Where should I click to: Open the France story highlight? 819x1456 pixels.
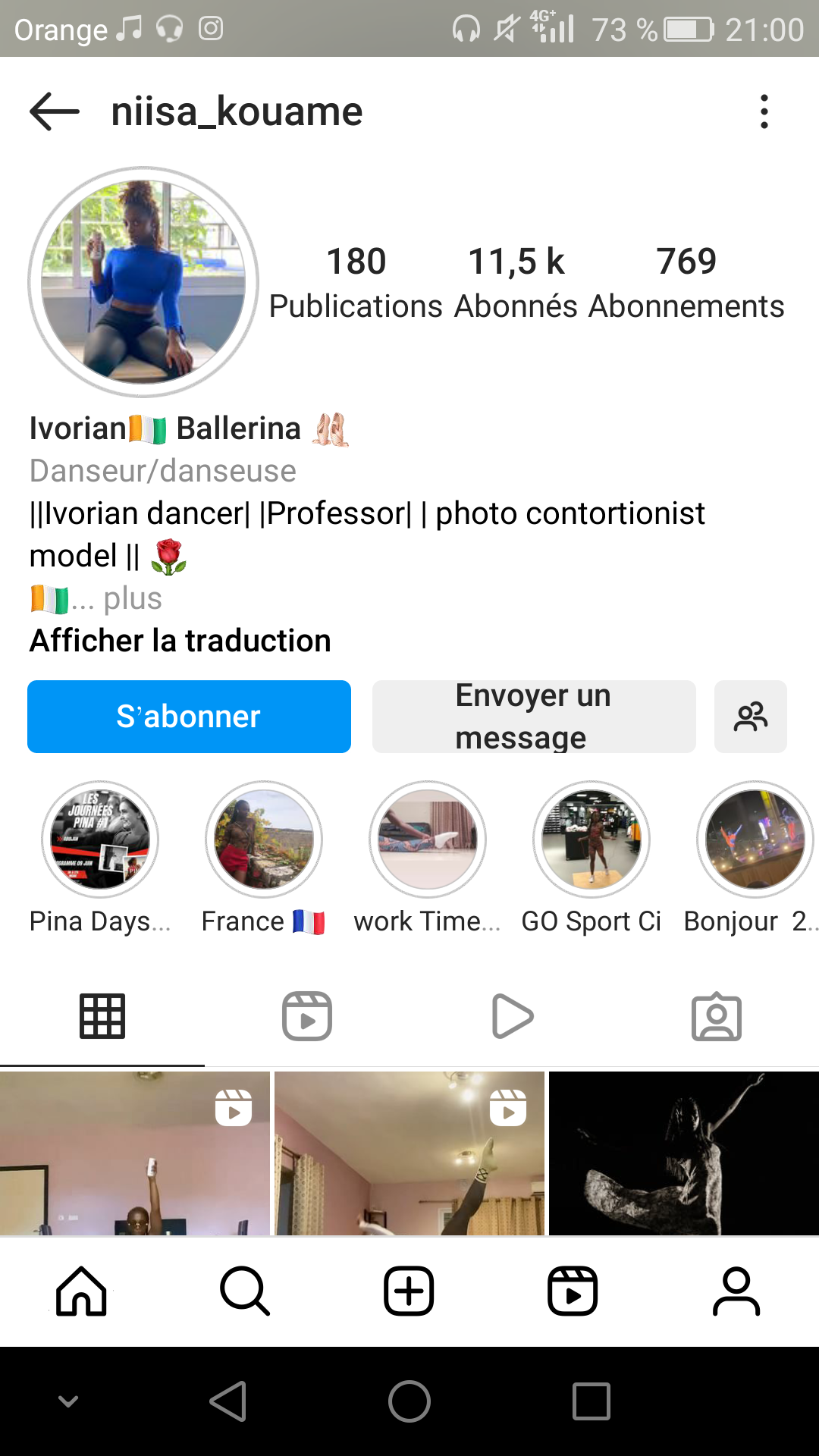[264, 839]
